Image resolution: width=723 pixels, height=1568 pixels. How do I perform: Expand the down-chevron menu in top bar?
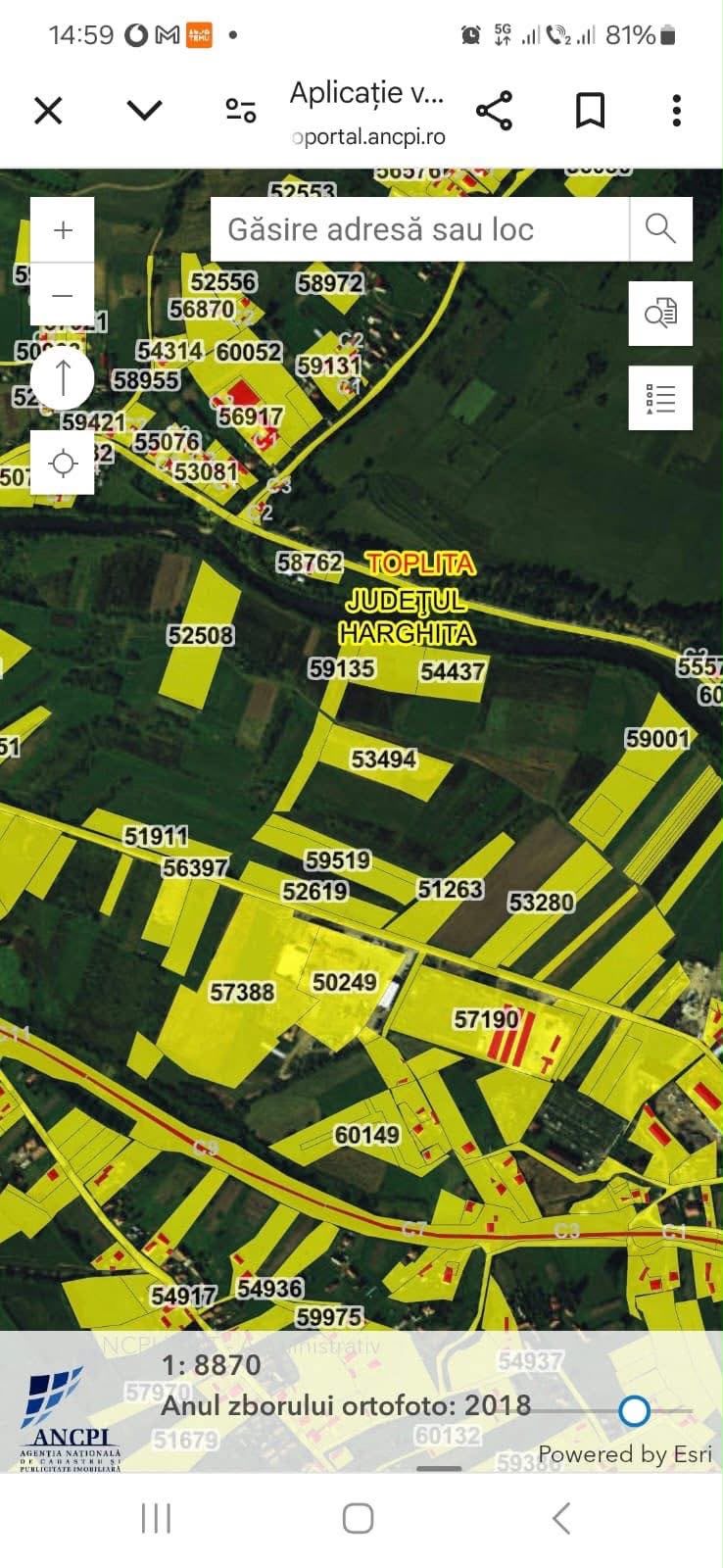pyautogui.click(x=145, y=110)
